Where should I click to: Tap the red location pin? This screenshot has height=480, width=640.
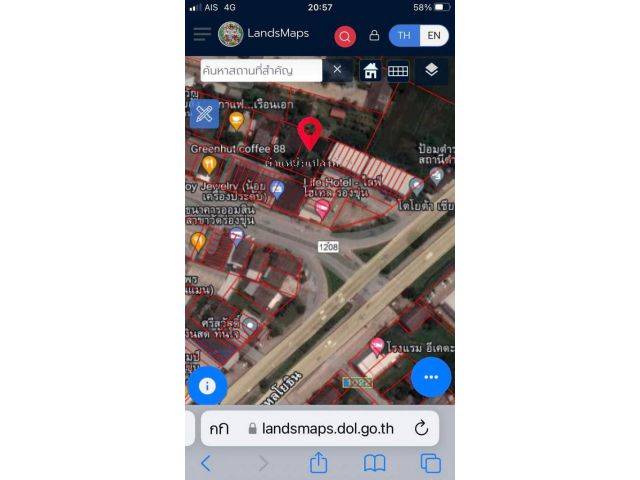tap(310, 133)
